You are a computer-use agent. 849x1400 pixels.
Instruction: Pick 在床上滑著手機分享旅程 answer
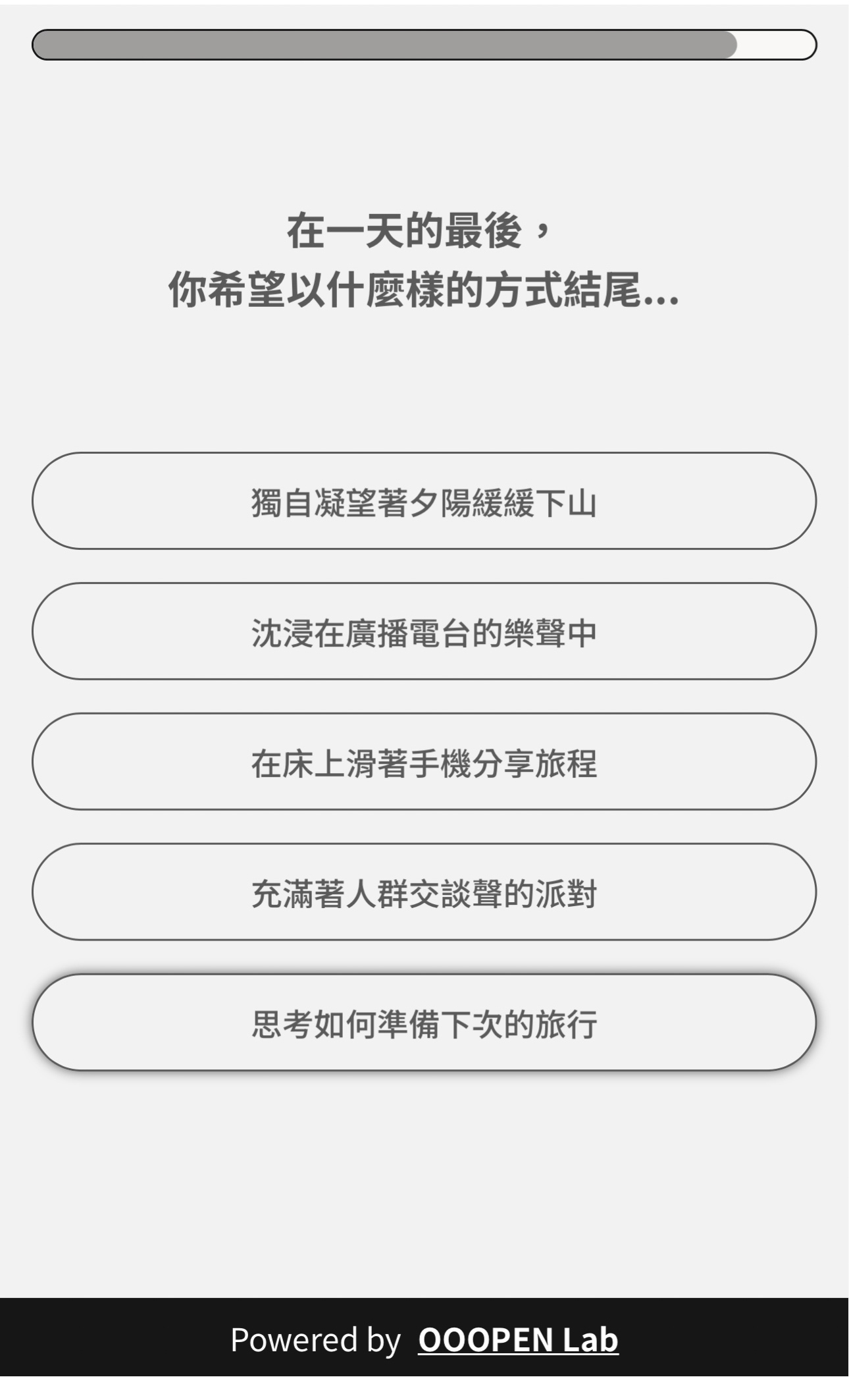point(424,762)
